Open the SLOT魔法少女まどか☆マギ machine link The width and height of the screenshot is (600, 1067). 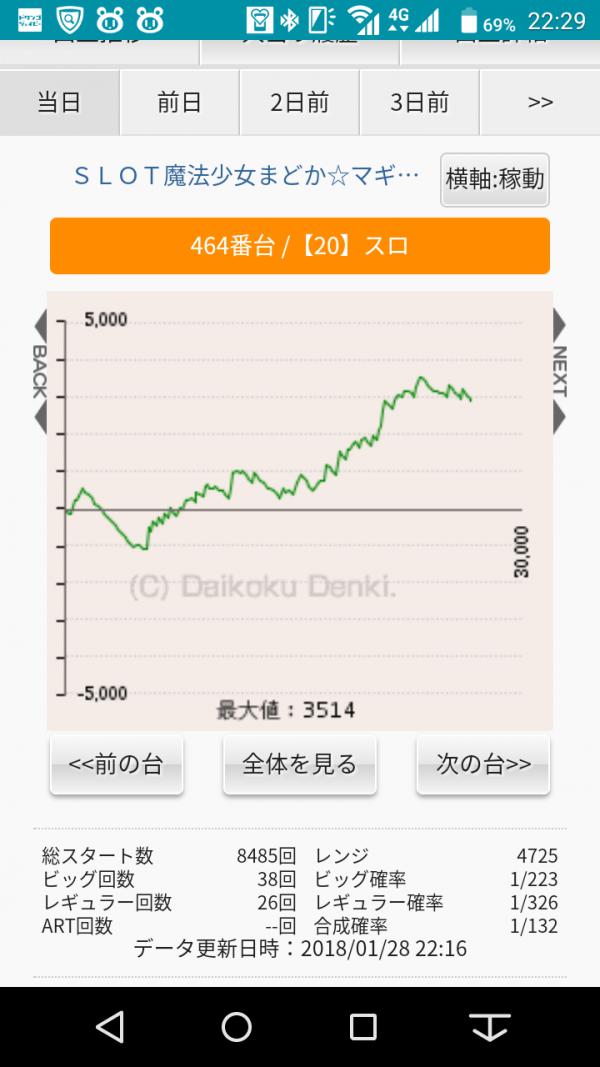pyautogui.click(x=246, y=178)
